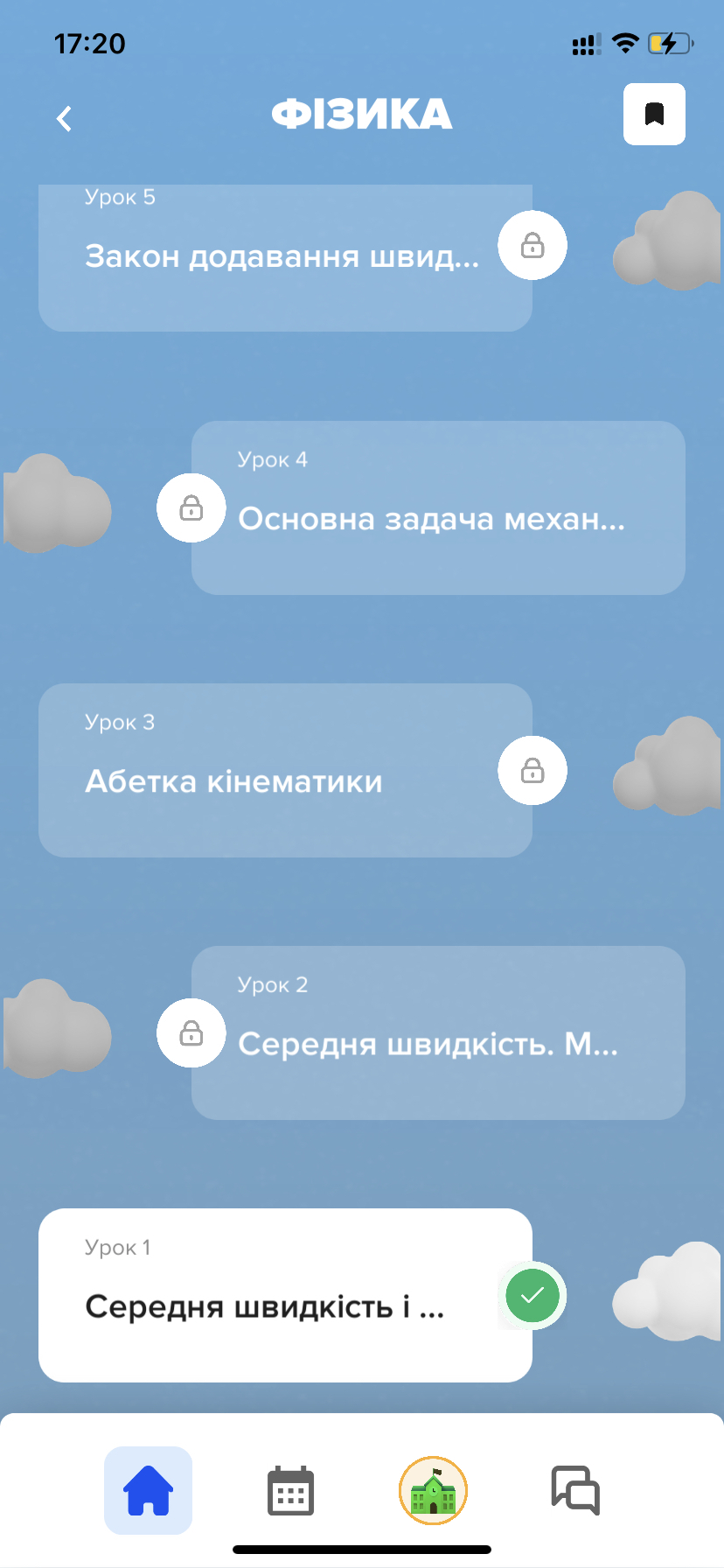Viewport: 724px width, 1568px height.
Task: Open Урок 3 Абетка кінематики card
Action: [285, 770]
